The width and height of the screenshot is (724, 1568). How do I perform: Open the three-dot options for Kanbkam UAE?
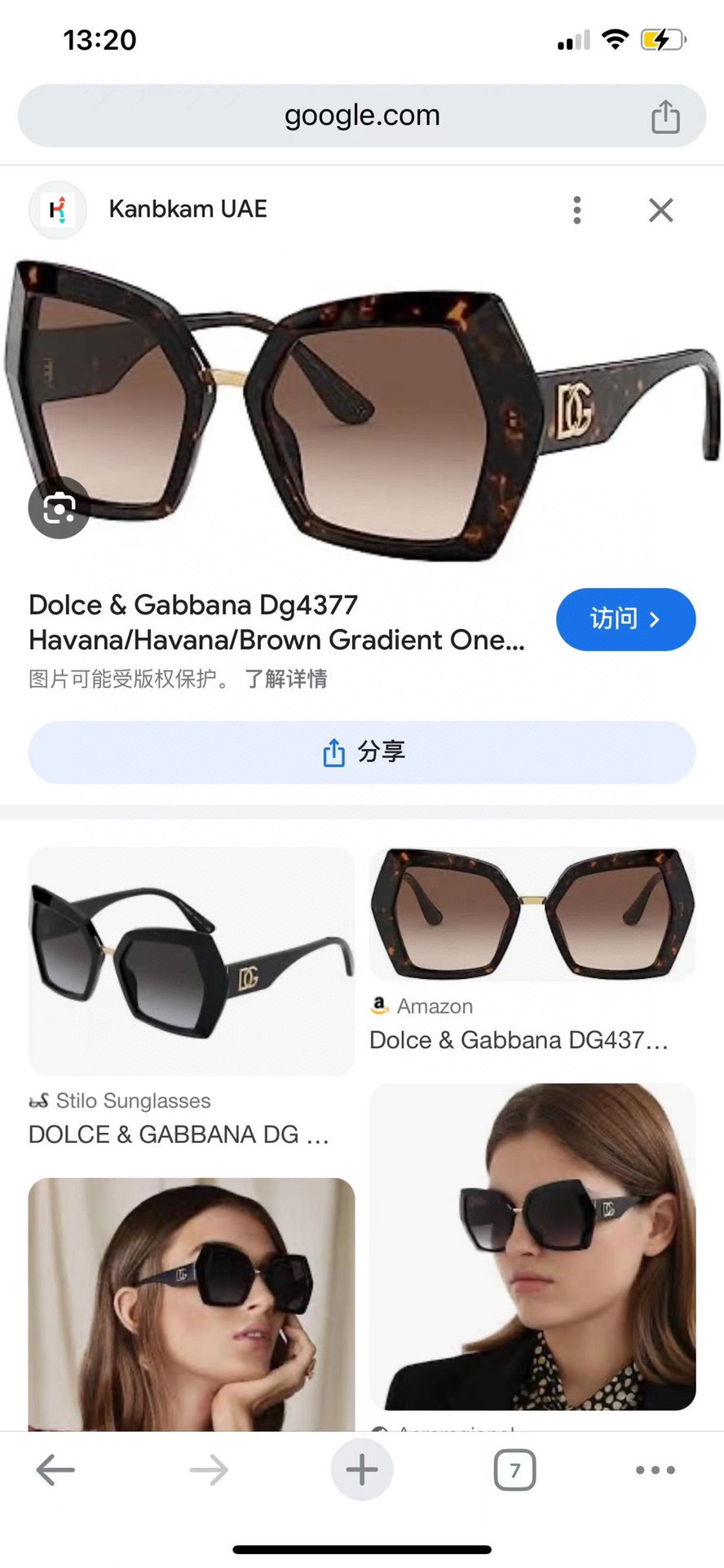click(x=576, y=210)
